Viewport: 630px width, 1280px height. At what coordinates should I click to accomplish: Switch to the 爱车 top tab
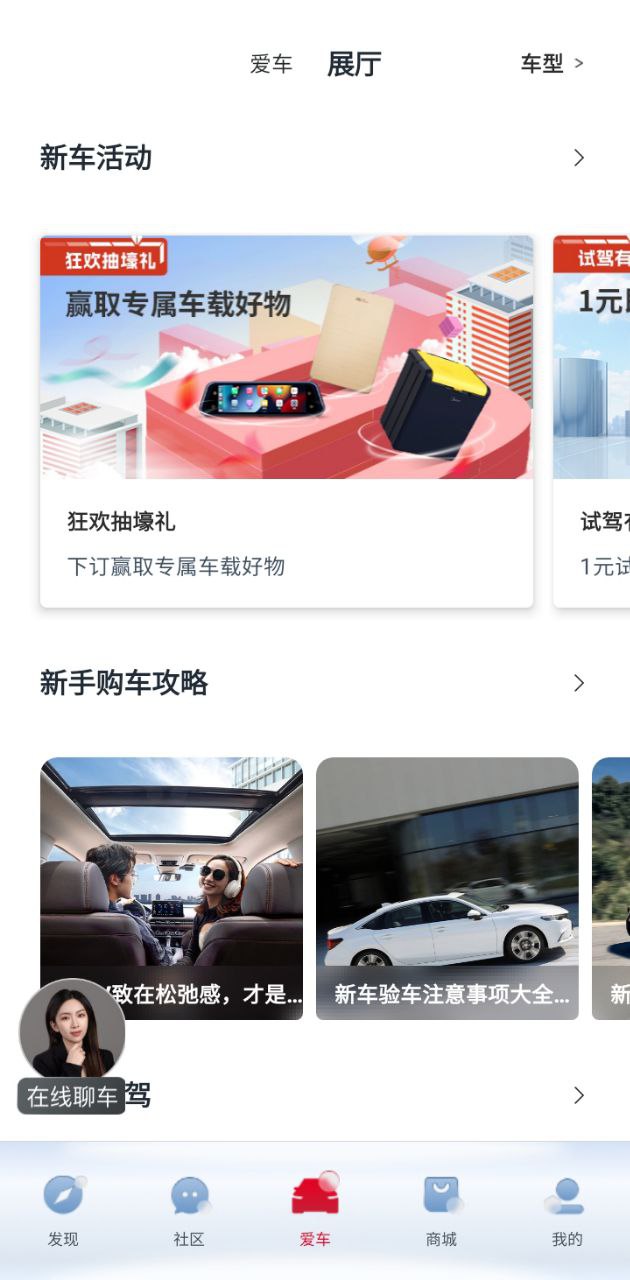tap(271, 65)
